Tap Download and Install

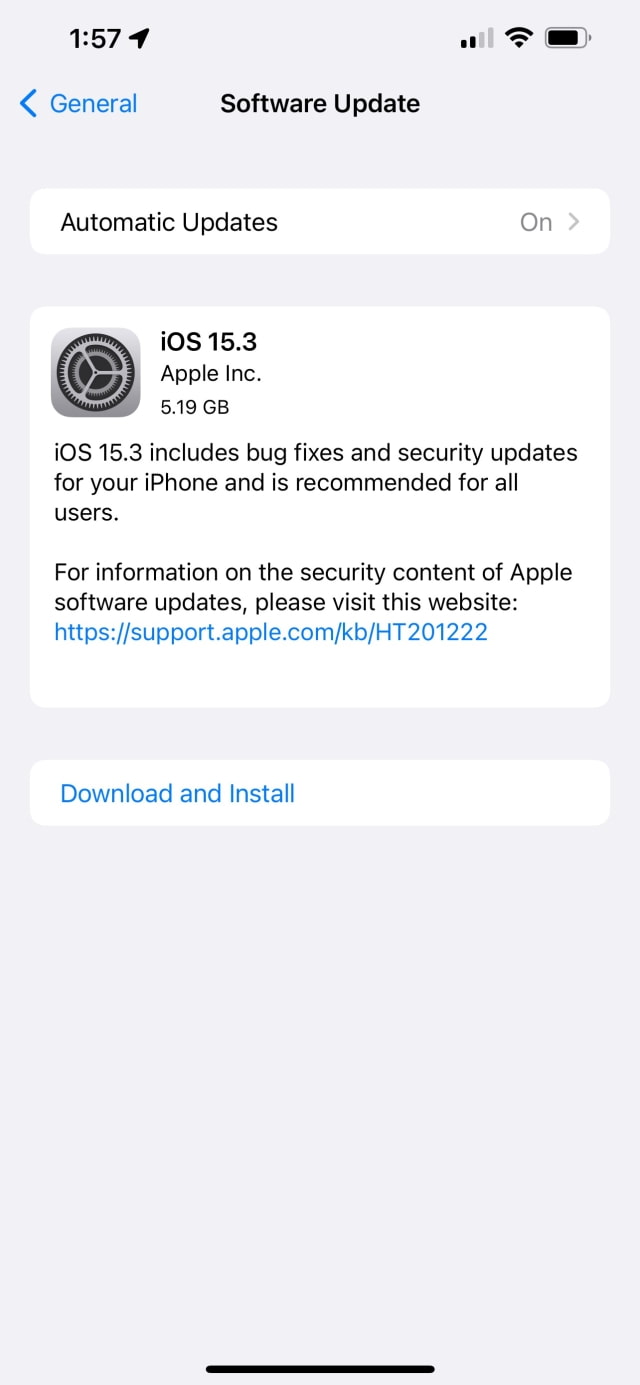click(178, 794)
